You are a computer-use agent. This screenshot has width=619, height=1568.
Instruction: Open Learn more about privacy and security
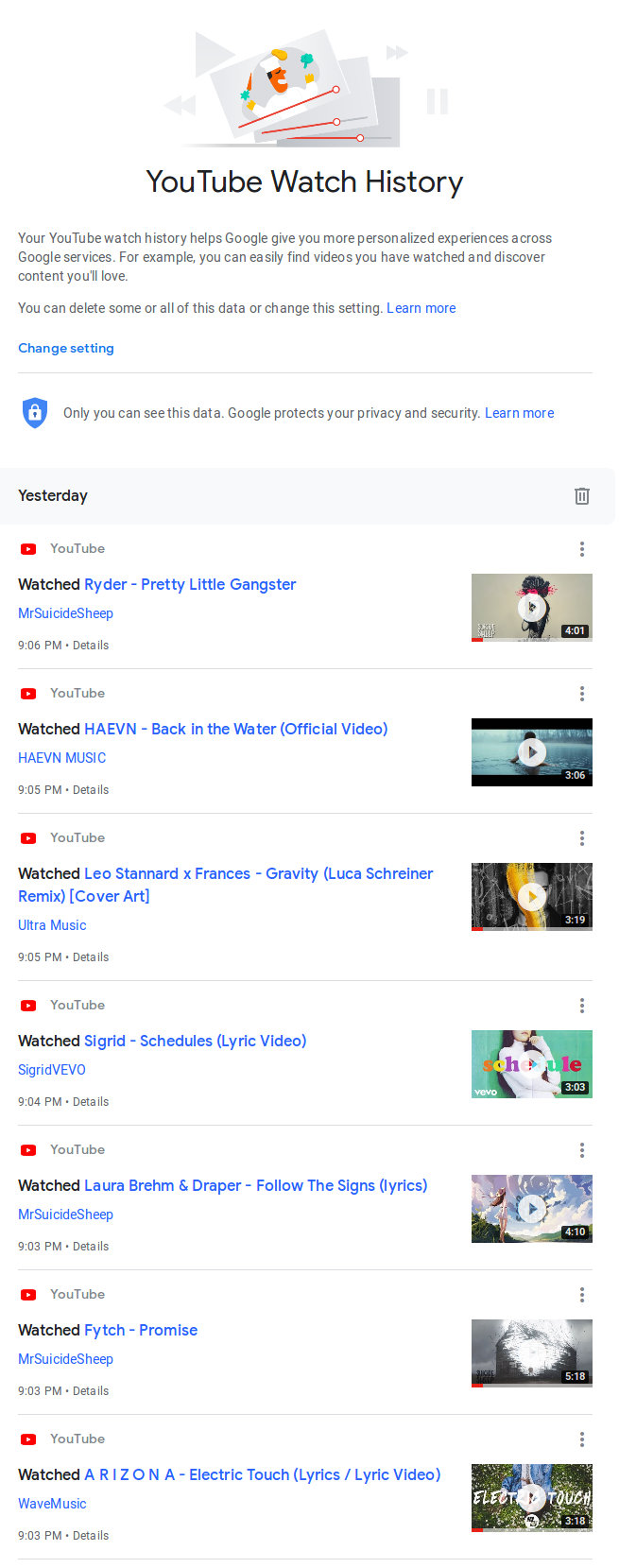[519, 413]
